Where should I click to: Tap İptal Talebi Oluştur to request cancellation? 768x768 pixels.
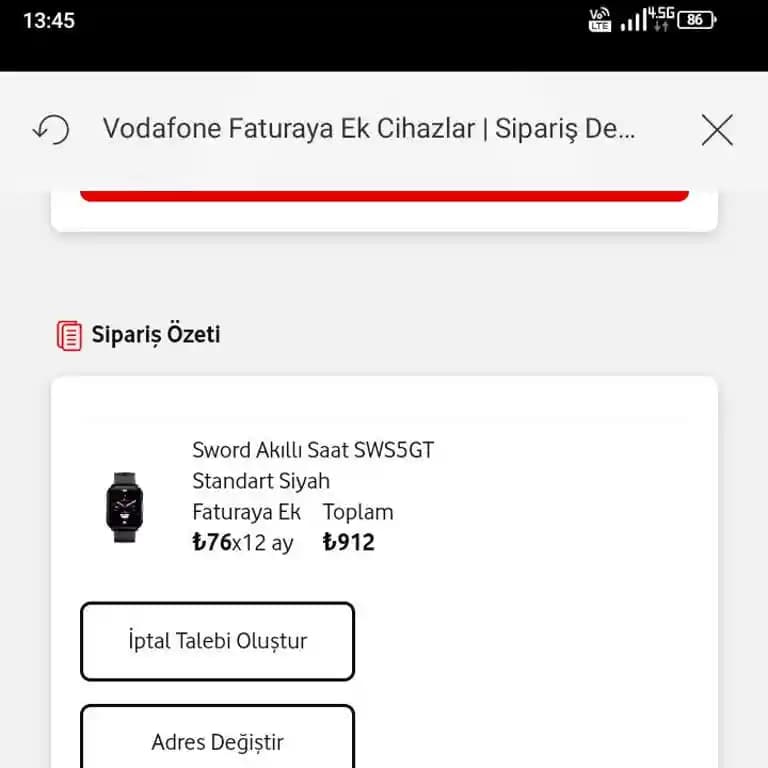tap(217, 641)
